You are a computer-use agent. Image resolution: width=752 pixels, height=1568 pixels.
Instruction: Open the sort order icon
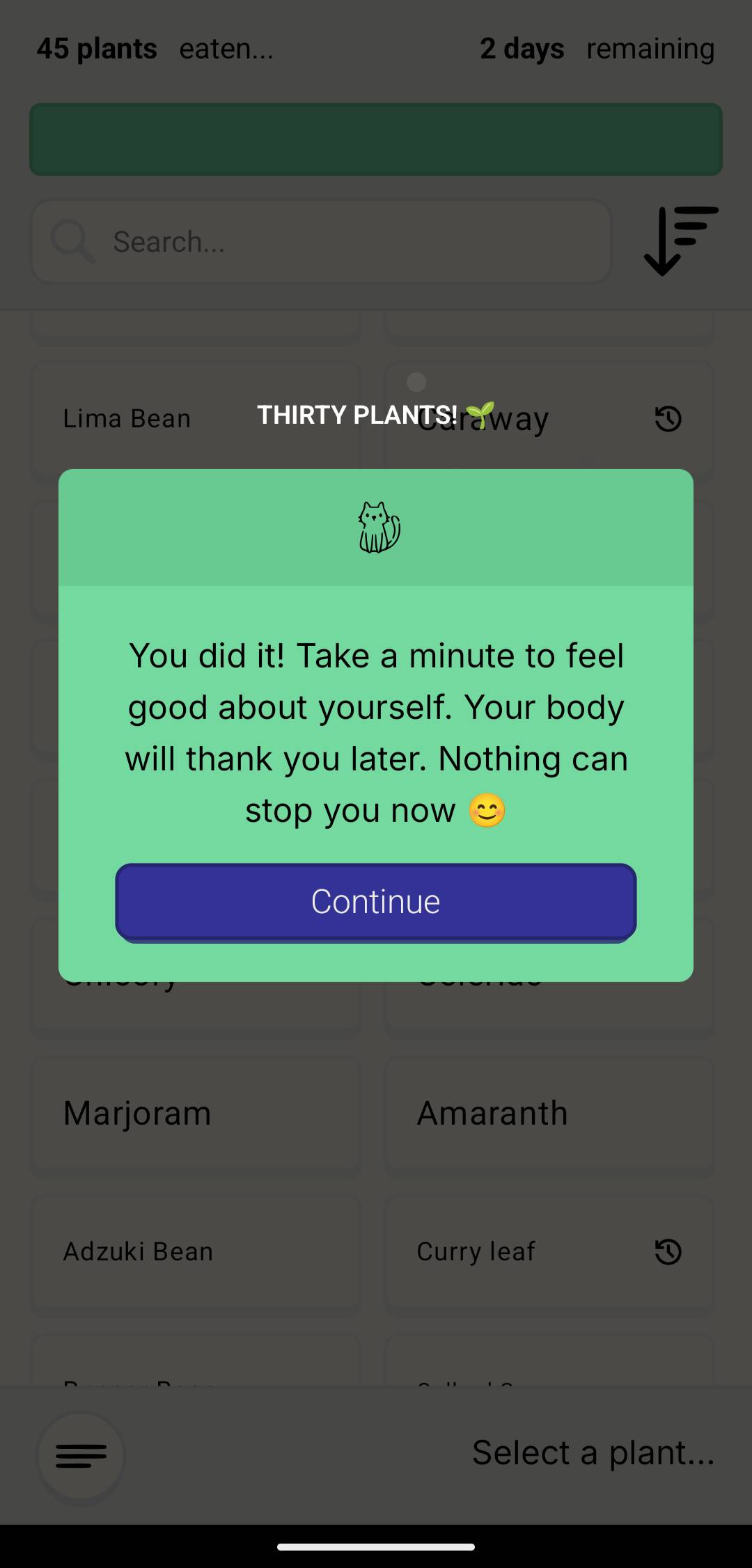coord(680,241)
